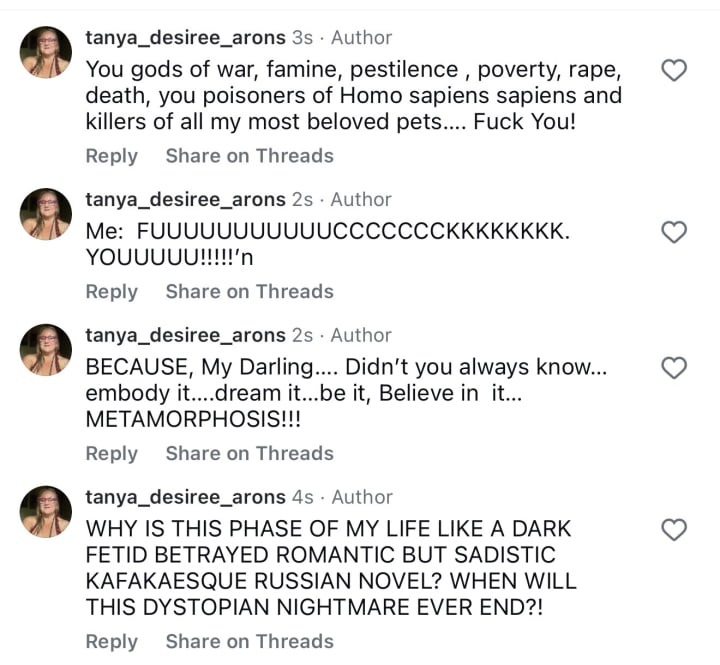This screenshot has width=720, height=665.
Task: Reply to the 'Me: FUUUUU' comment
Action: (x=112, y=292)
